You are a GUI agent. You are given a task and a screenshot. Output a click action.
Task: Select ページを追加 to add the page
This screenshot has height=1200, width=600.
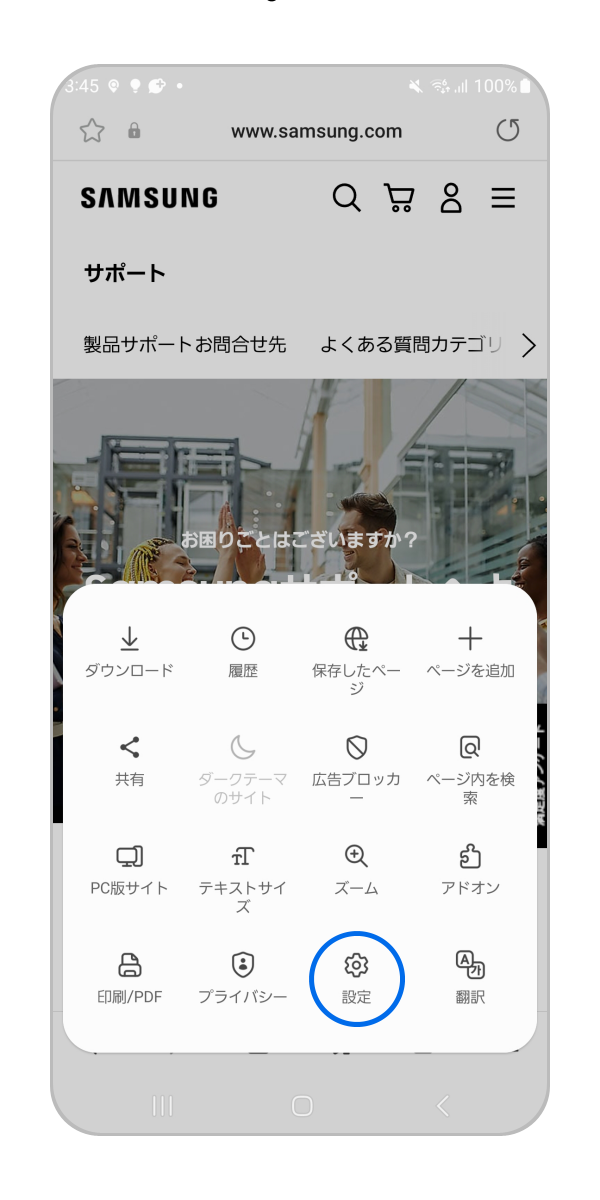[x=470, y=651]
